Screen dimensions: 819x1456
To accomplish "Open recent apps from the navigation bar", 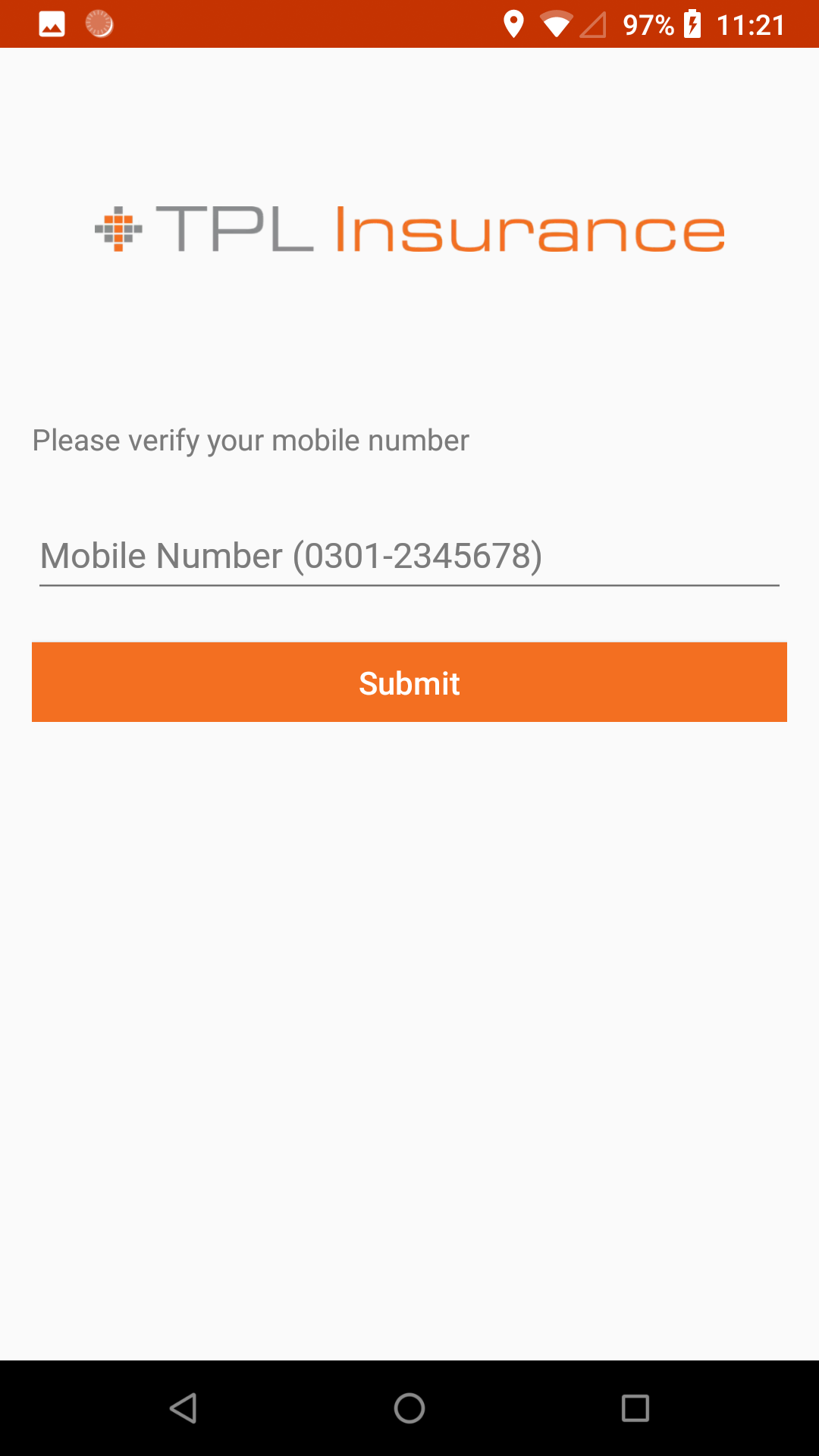I will pyautogui.click(x=635, y=1408).
